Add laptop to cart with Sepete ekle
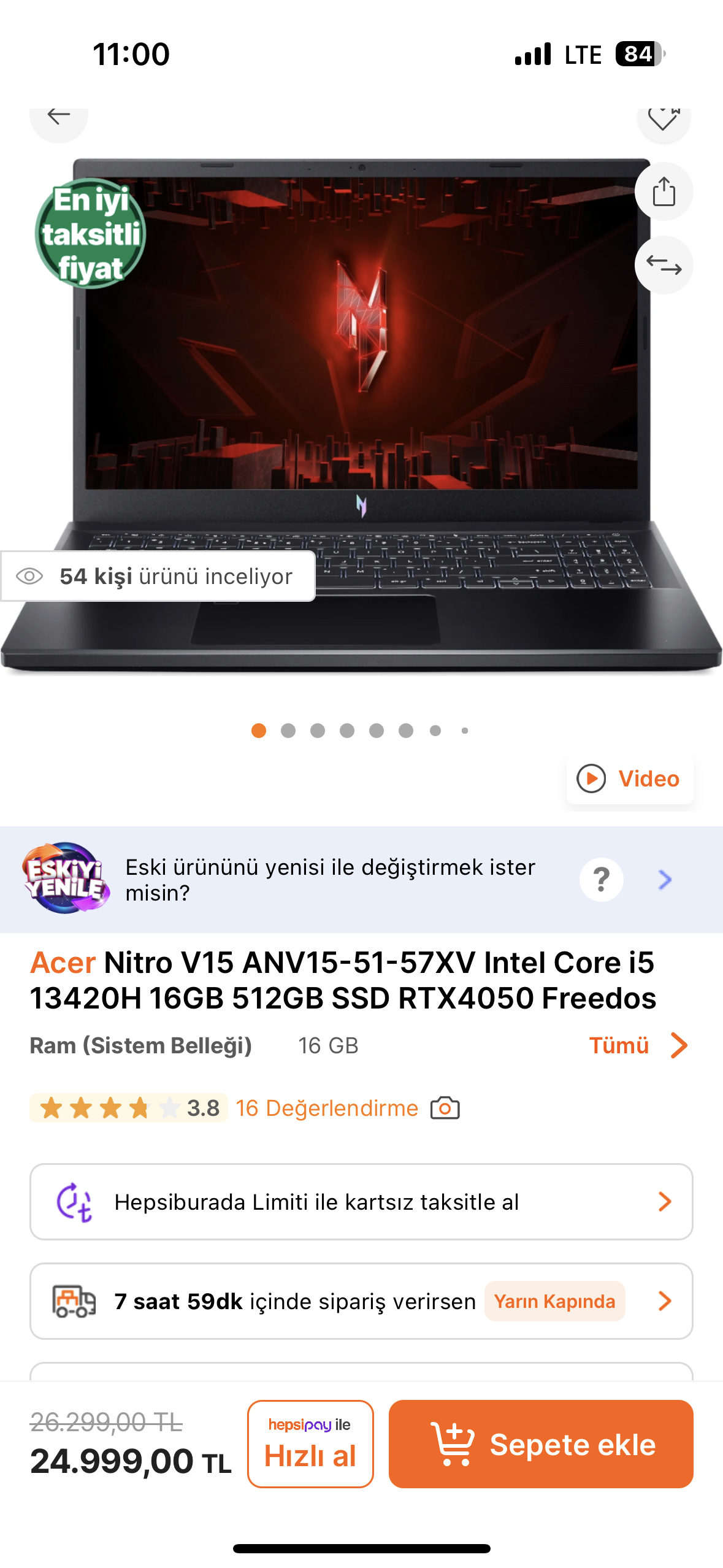The image size is (723, 1568). [541, 1443]
